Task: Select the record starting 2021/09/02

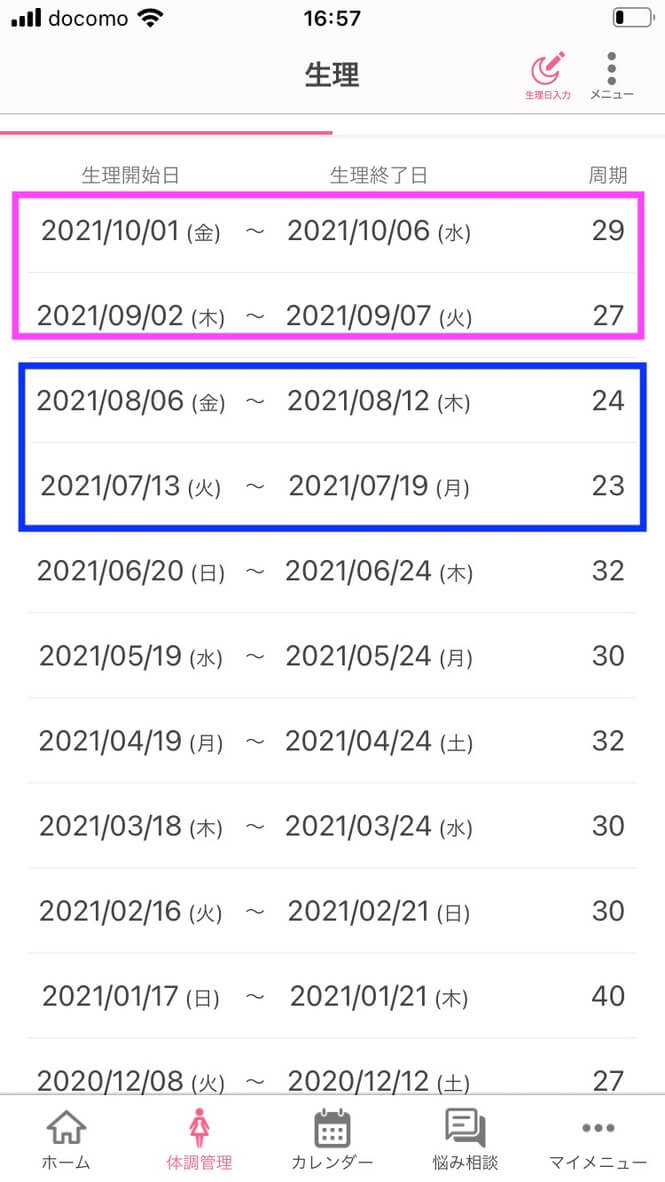Action: pyautogui.click(x=332, y=317)
